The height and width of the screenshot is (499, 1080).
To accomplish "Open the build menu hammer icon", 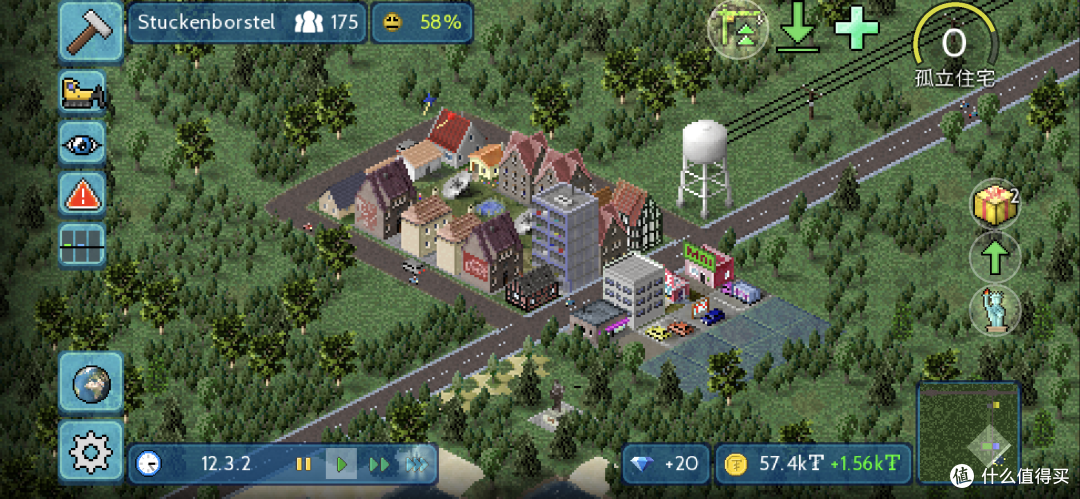I will (x=89, y=29).
